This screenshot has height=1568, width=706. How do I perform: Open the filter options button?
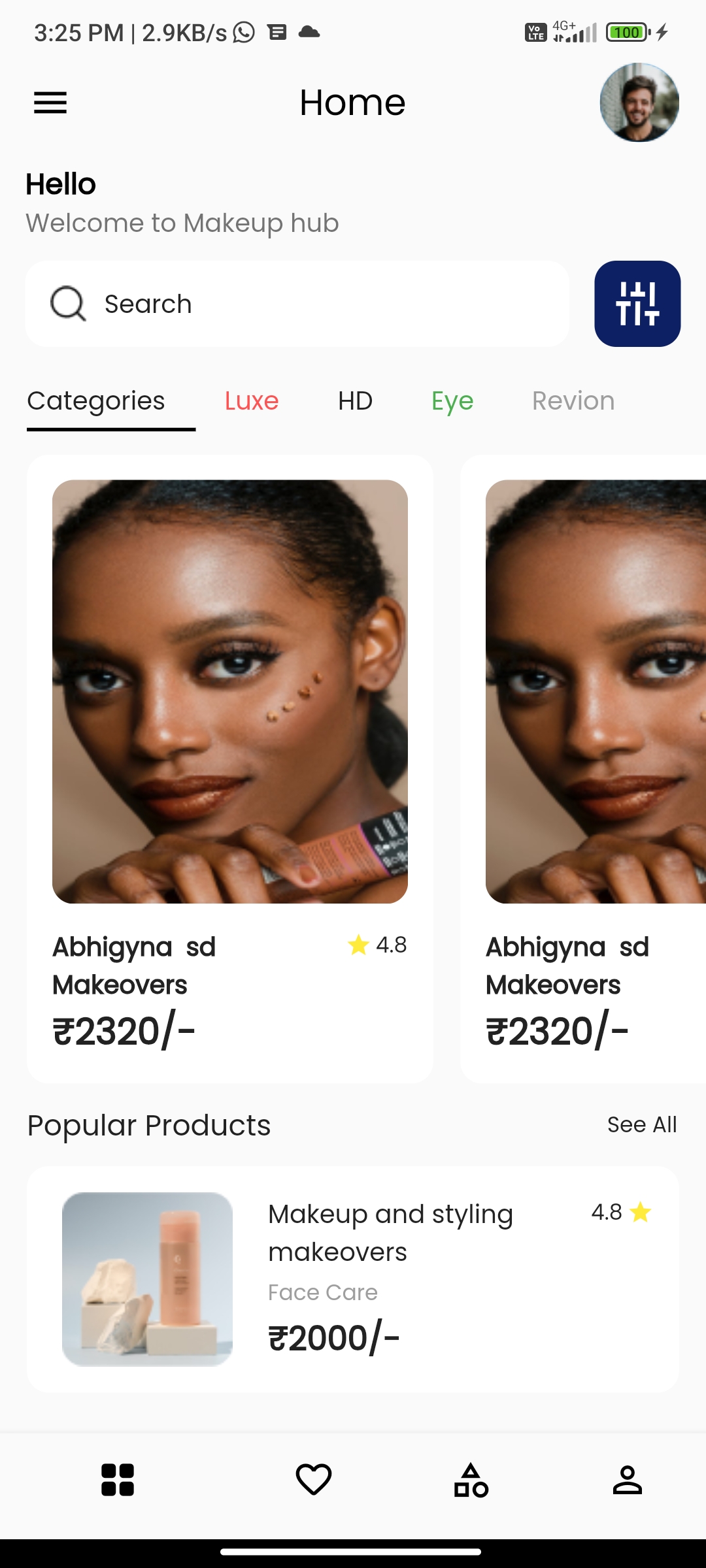(x=637, y=304)
